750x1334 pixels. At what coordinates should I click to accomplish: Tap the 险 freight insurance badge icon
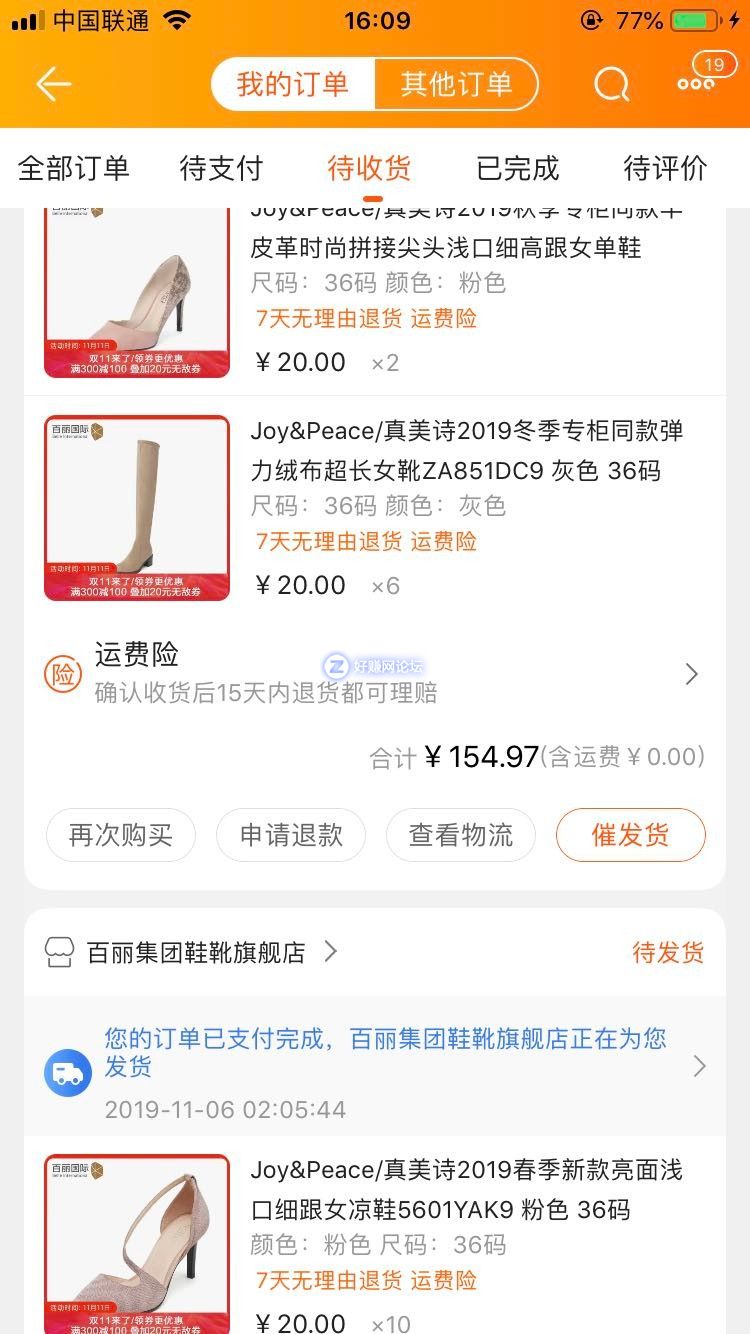click(x=63, y=674)
